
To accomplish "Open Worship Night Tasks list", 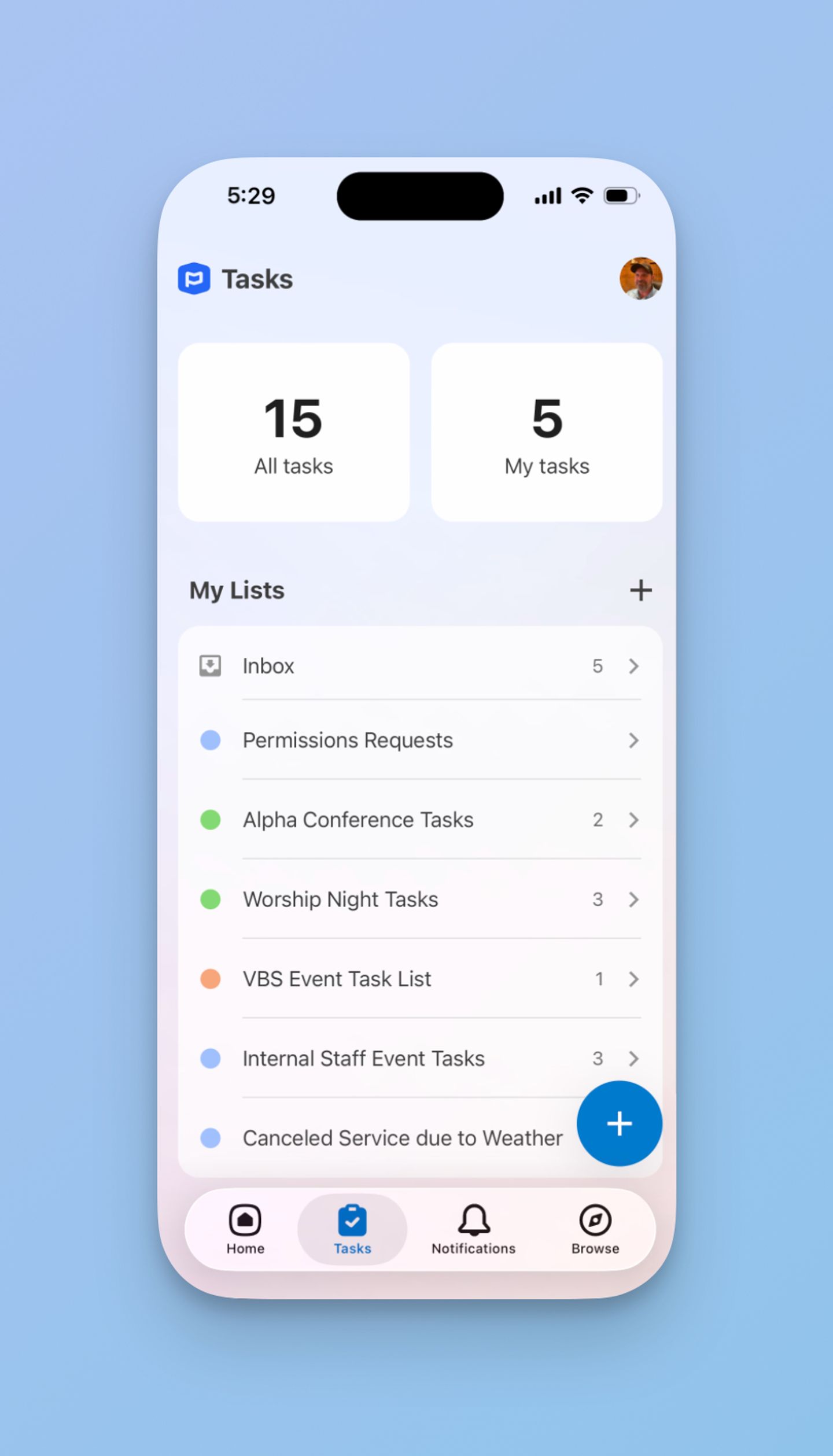I will coord(420,899).
